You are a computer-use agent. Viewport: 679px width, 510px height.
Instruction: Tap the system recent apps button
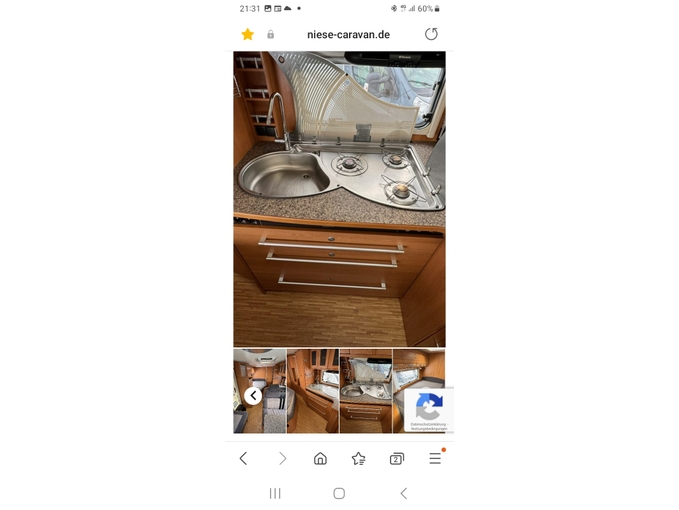tap(275, 493)
